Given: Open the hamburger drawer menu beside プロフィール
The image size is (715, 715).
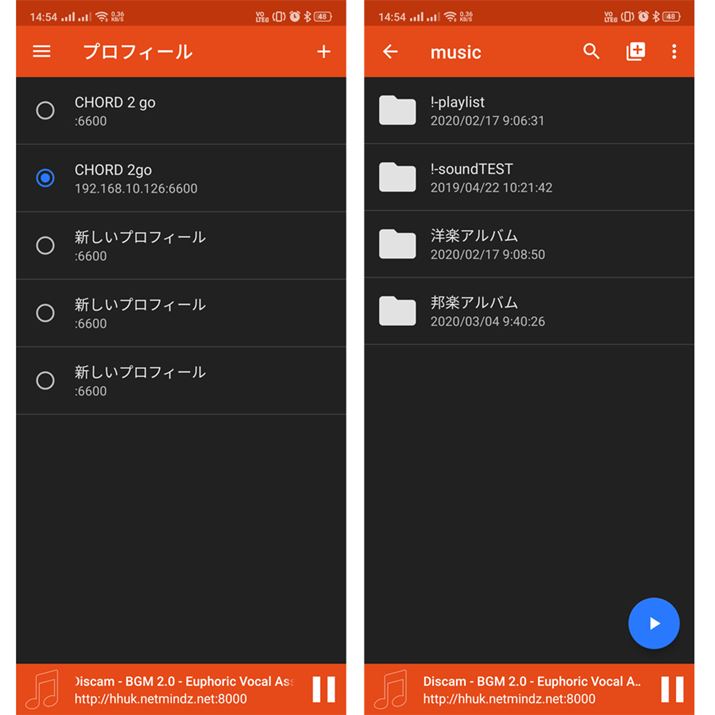Looking at the screenshot, I should coord(42,51).
